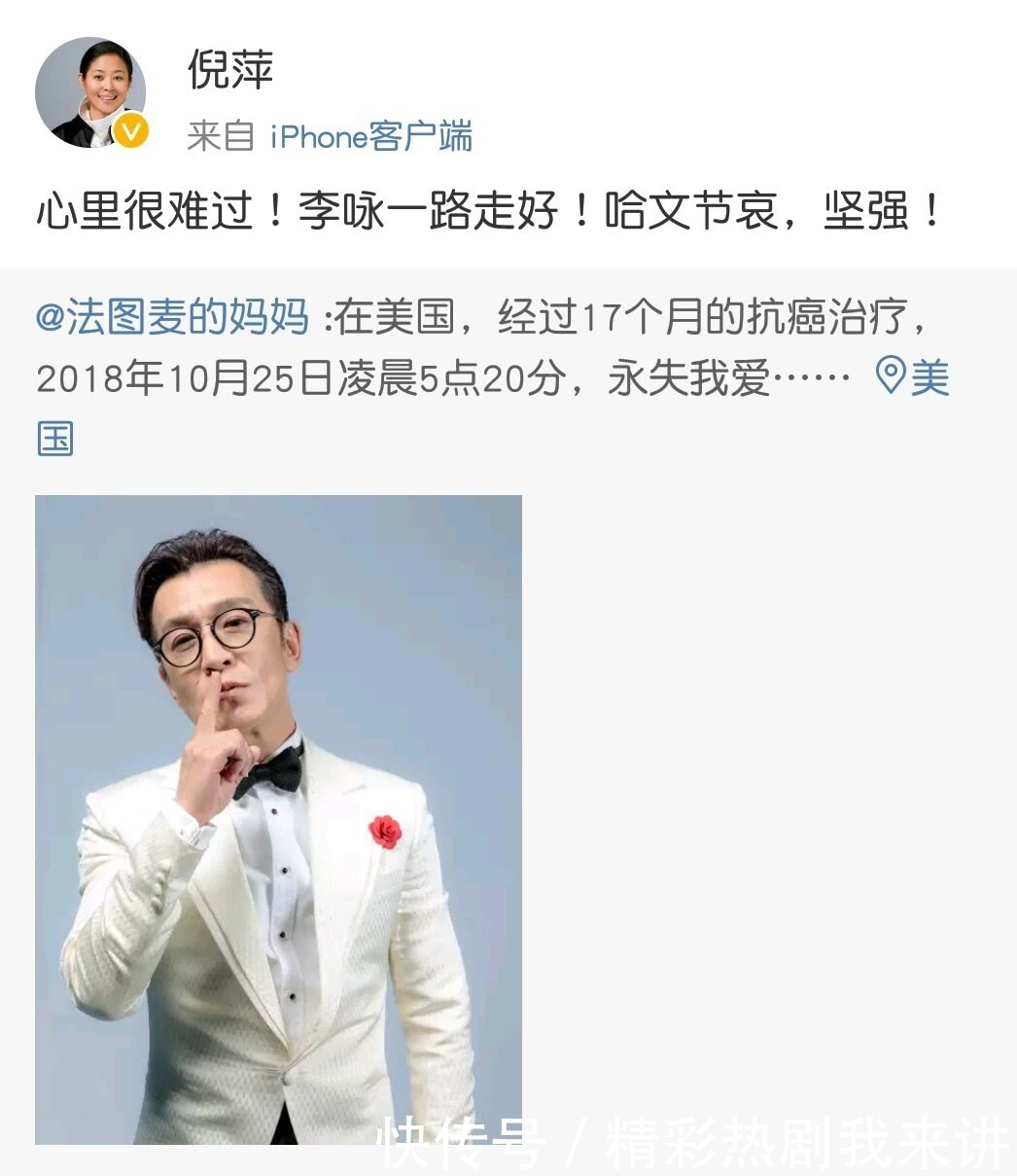The image size is (1017, 1176).
Task: Open 倪萍's profile avatar
Action: click(90, 93)
